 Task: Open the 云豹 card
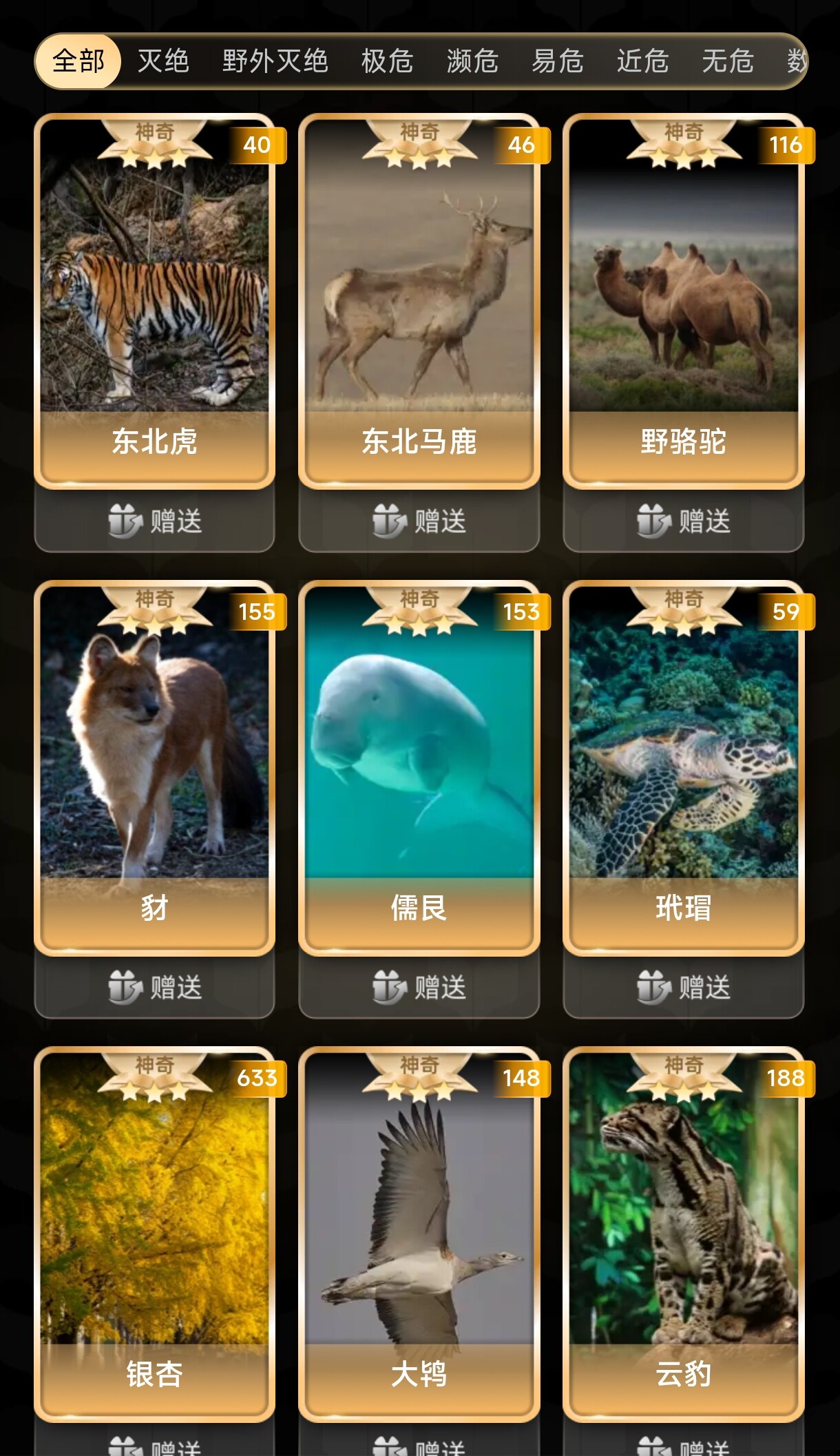683,1233
